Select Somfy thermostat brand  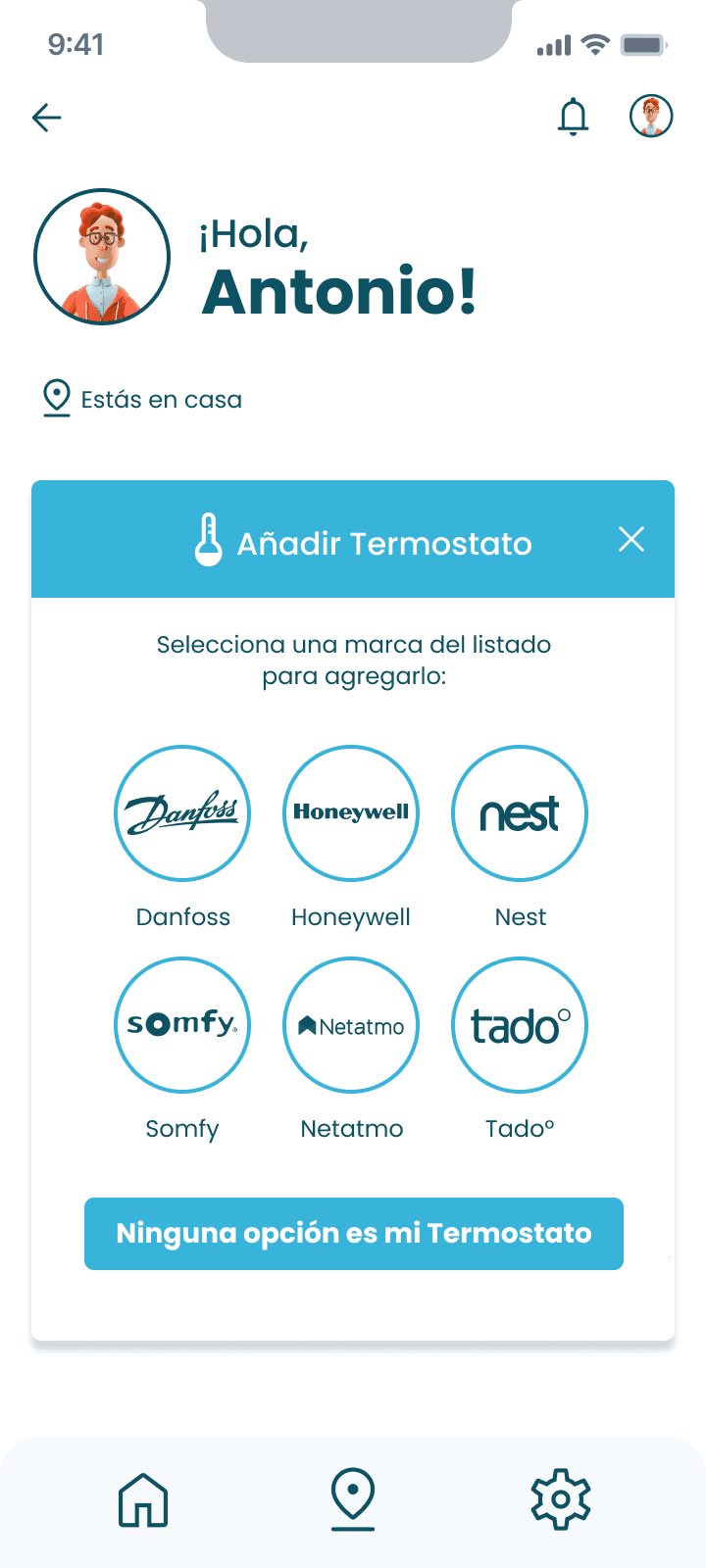pos(182,1025)
